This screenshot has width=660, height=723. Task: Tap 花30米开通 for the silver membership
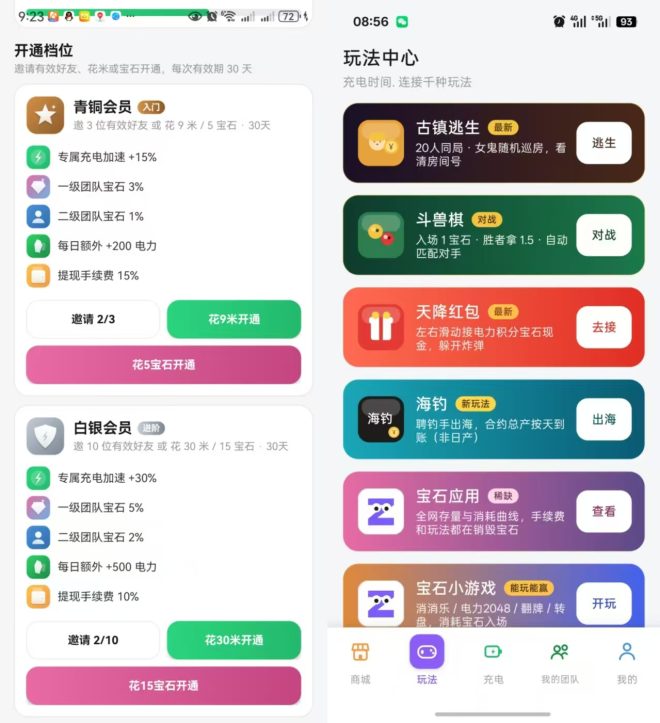tap(234, 640)
